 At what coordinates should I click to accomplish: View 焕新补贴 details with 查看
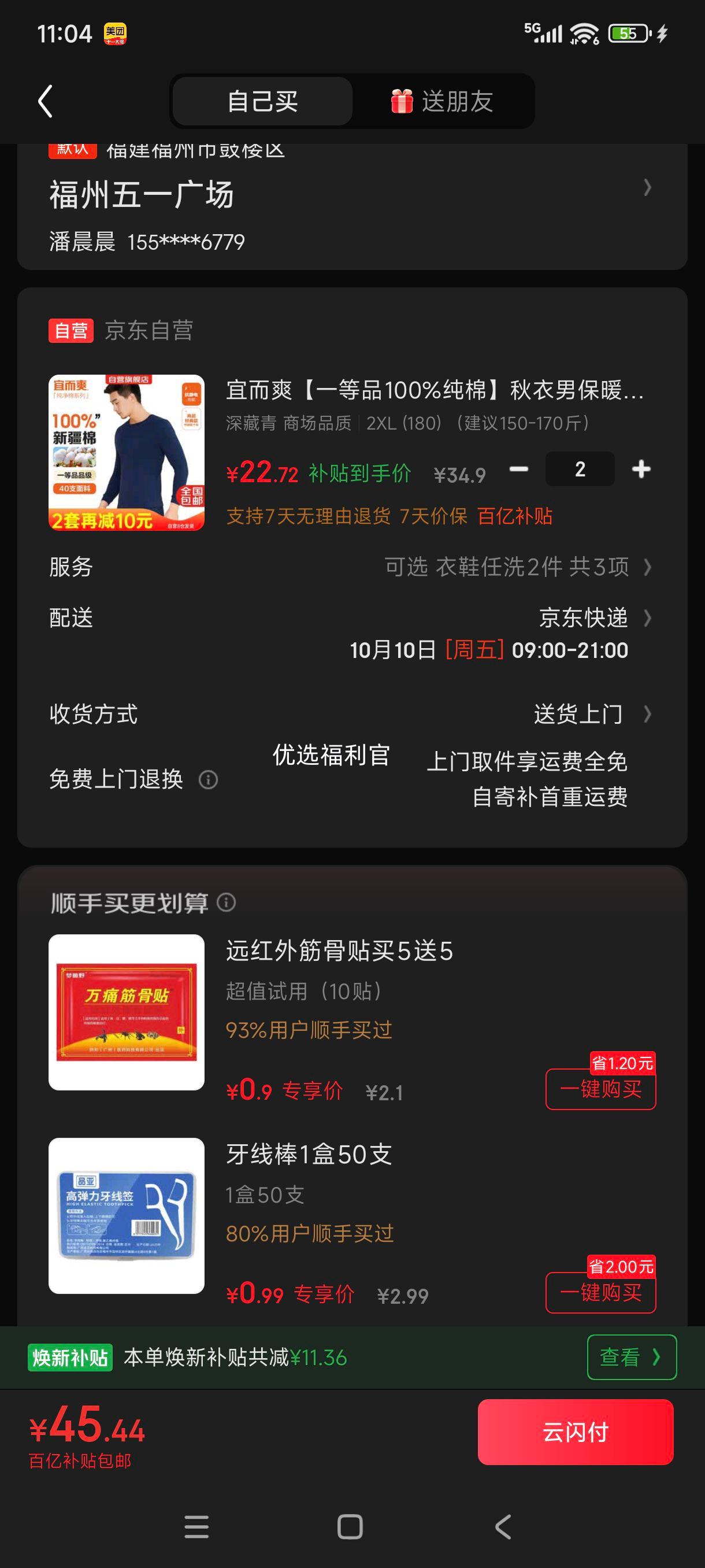tap(631, 1357)
